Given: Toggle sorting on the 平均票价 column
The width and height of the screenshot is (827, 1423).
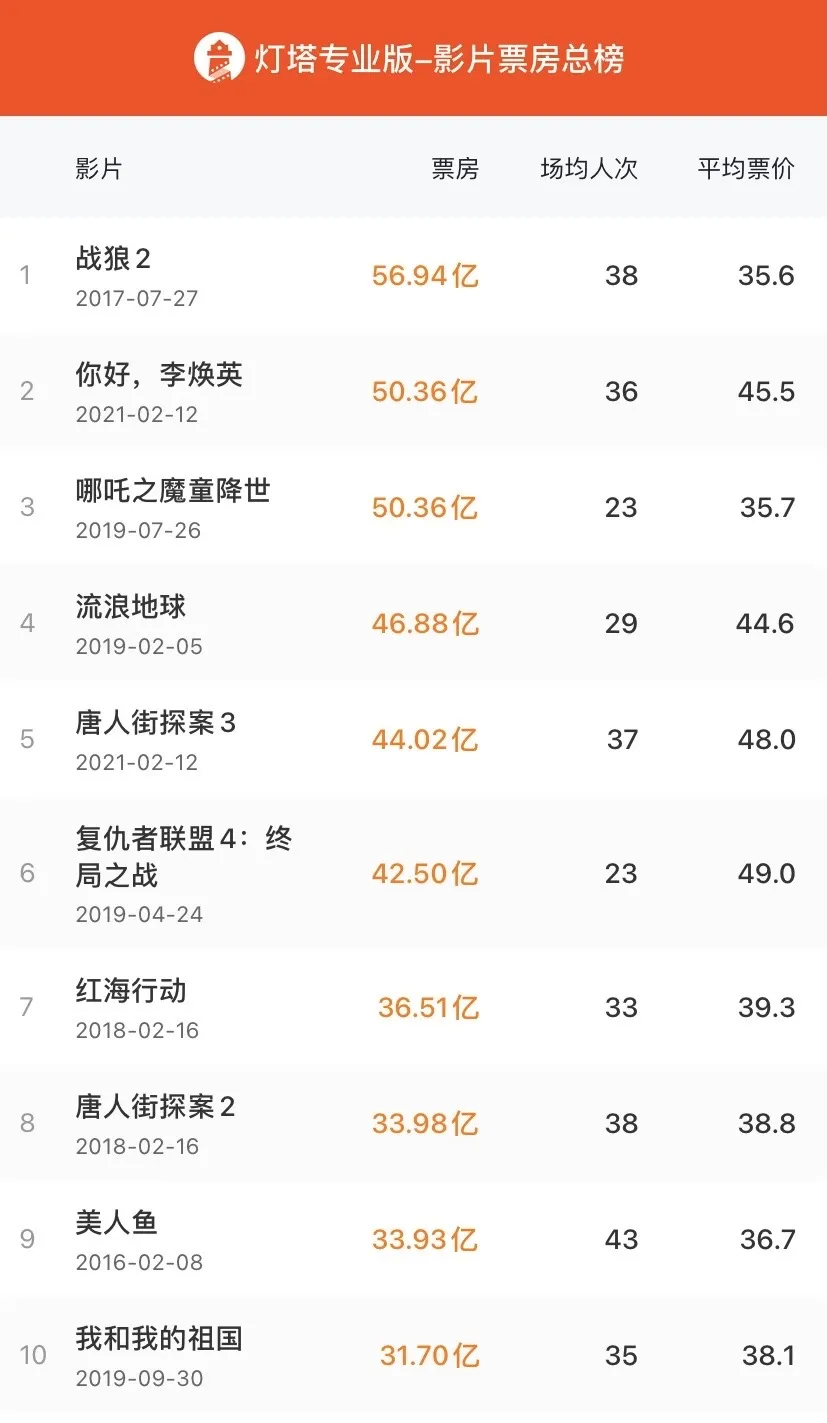Looking at the screenshot, I should coord(742,169).
